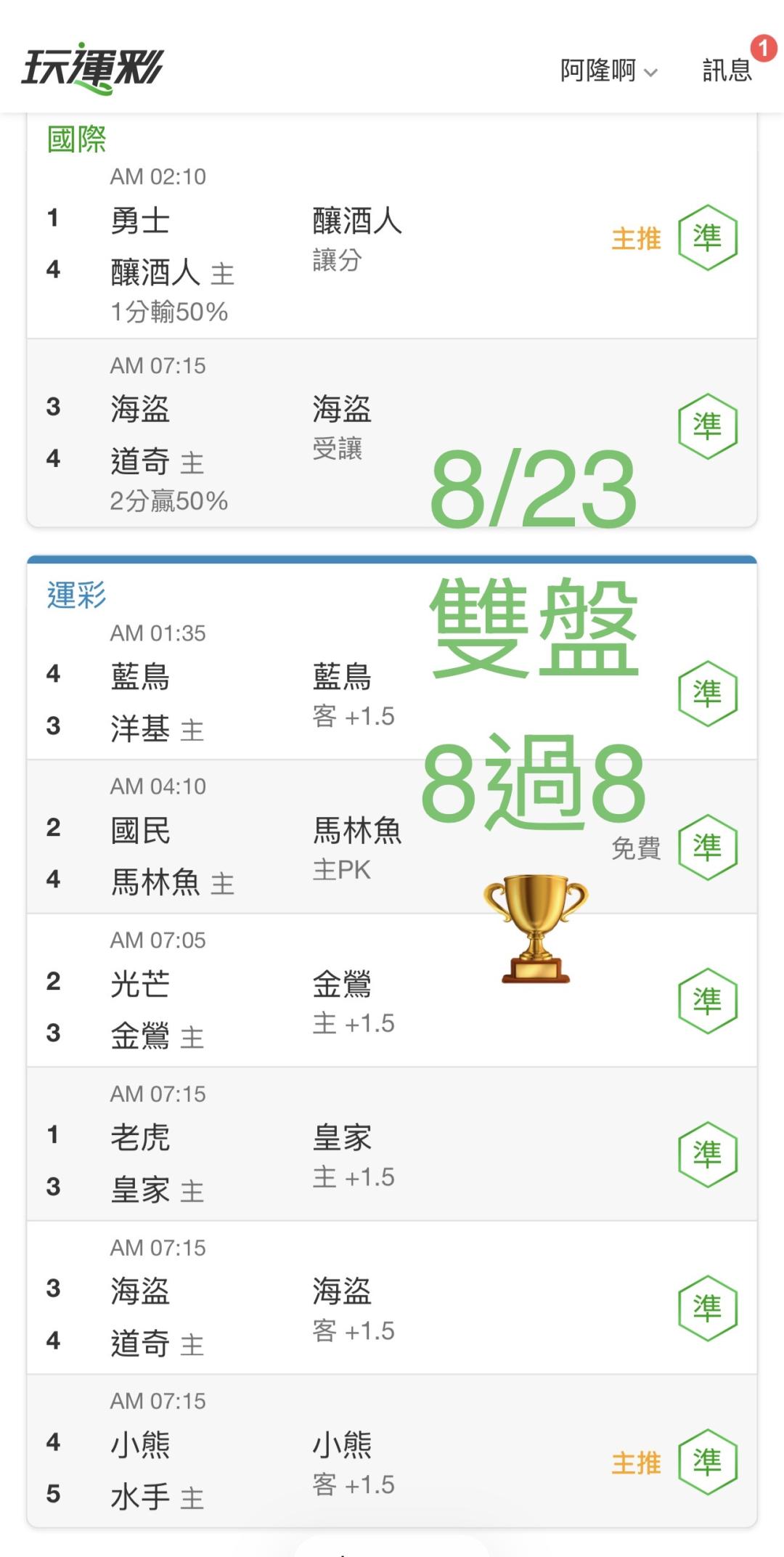The image size is (784, 1557).
Task: Open the 光芒 vs 金鶯 game row
Action: [392, 991]
